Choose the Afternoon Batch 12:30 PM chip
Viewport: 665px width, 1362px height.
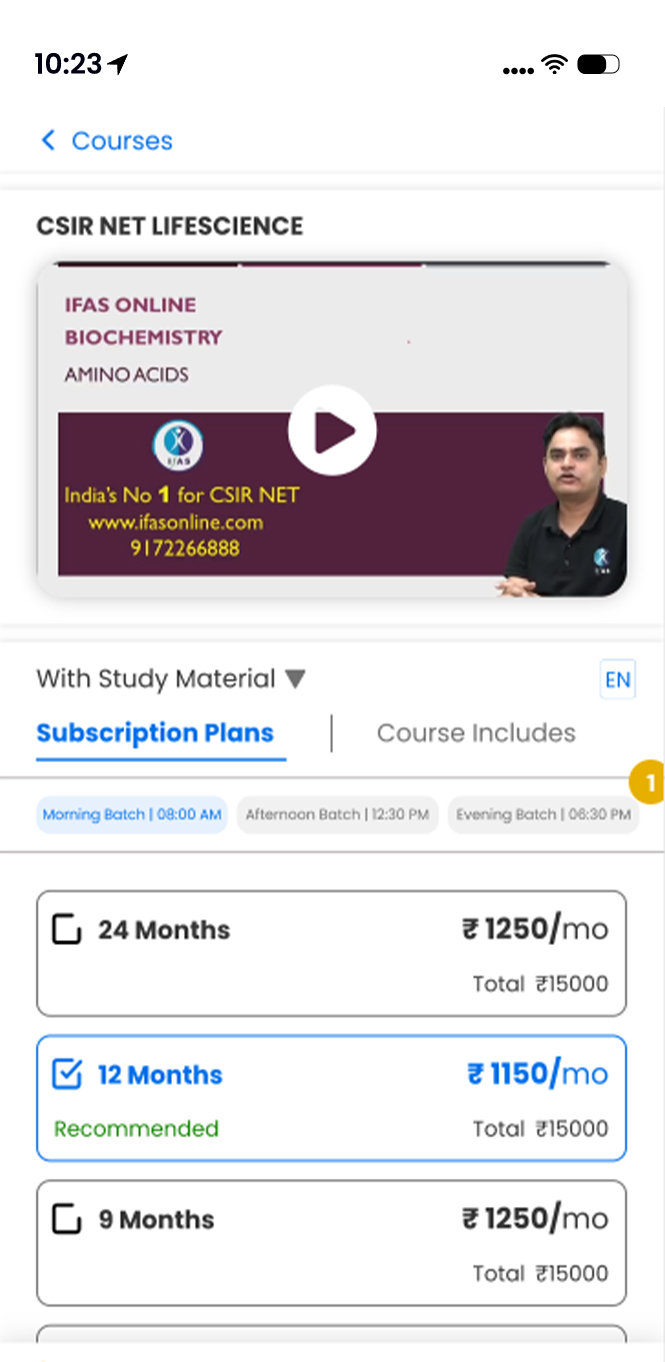coord(337,815)
